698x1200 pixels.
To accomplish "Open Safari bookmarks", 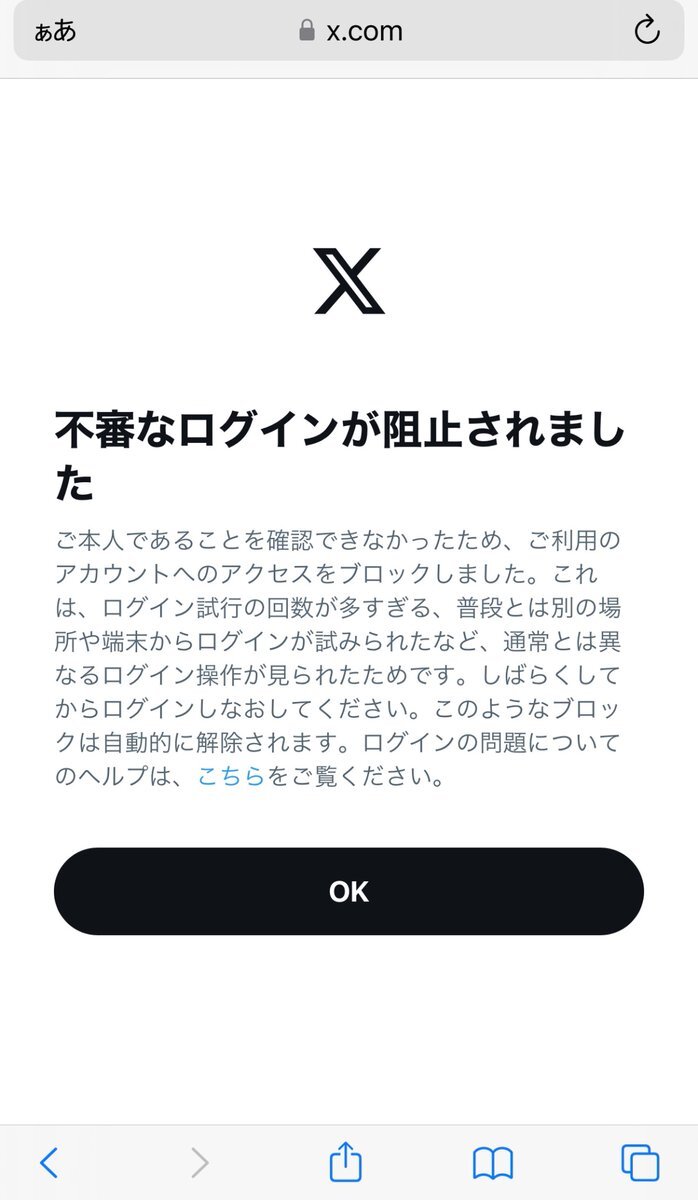I will point(493,1162).
